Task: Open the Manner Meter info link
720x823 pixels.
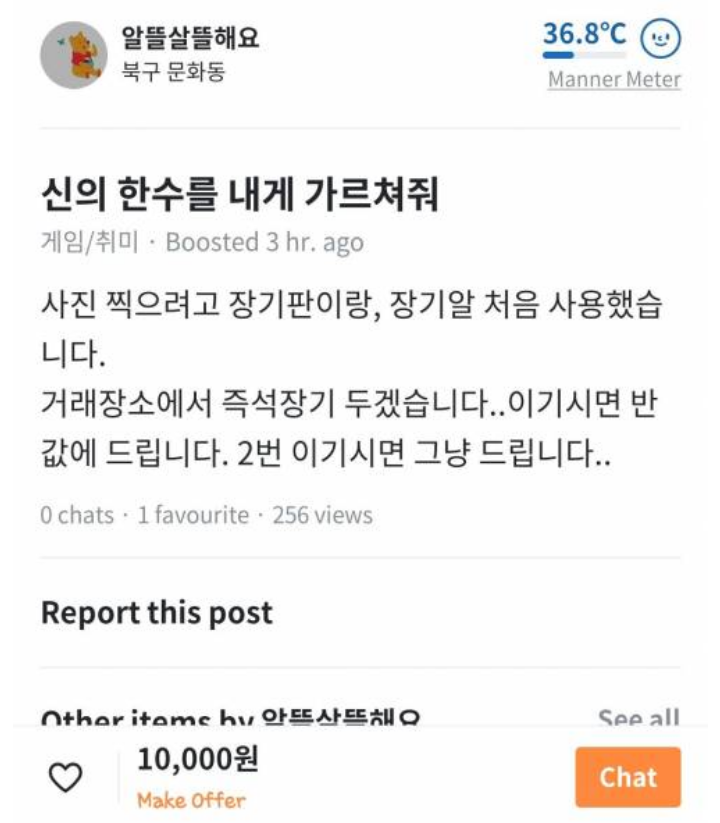Action: (614, 80)
